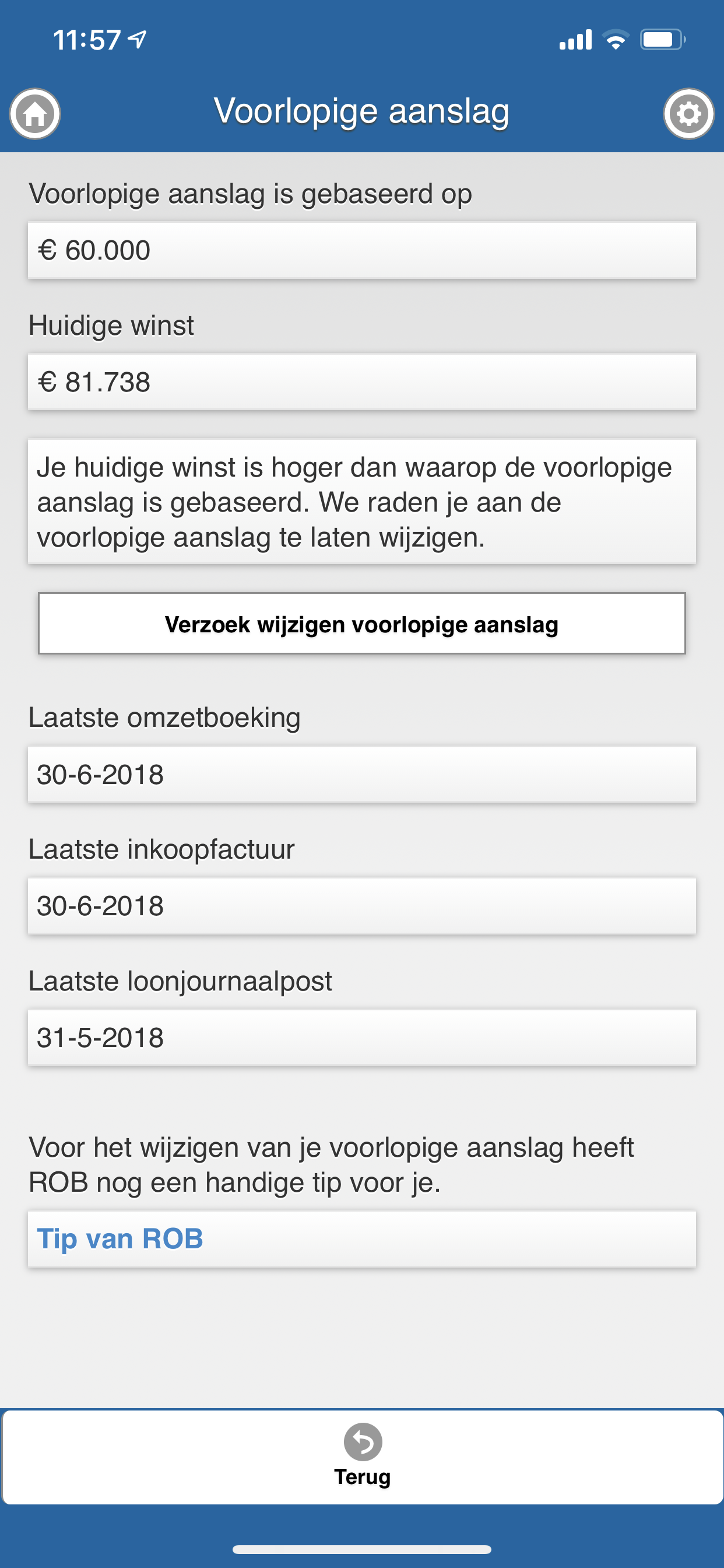724x1568 pixels.
Task: Open the Tip van ROB link
Action: [x=121, y=1238]
